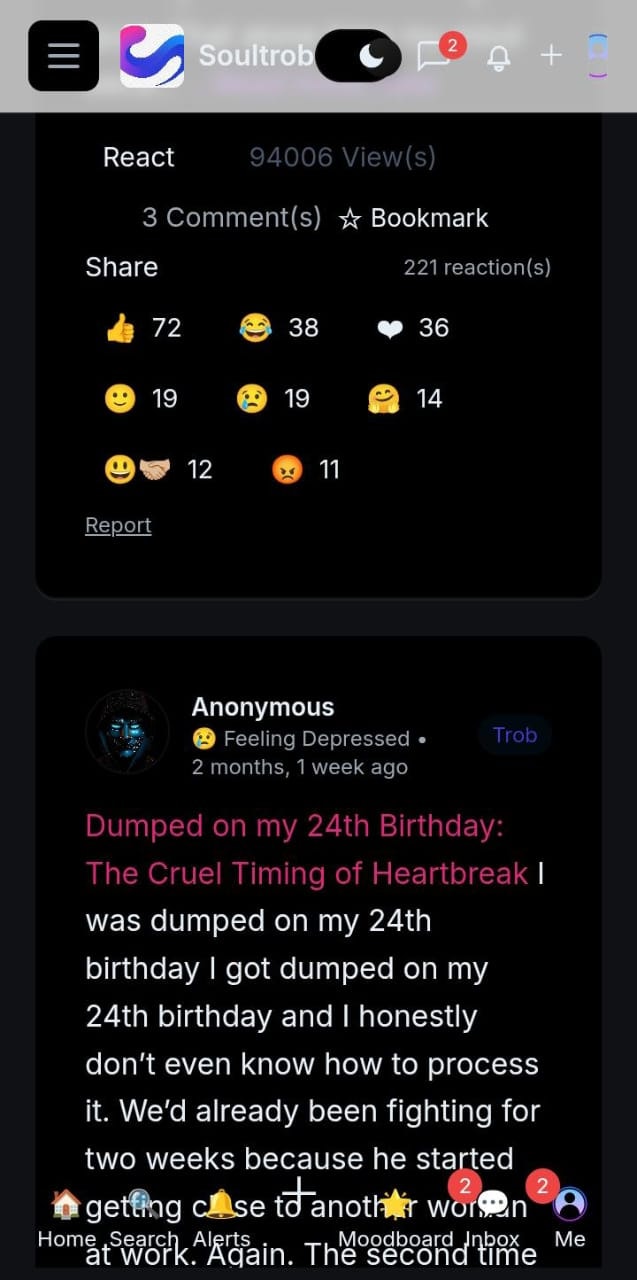The width and height of the screenshot is (637, 1280).
Task: Open messages icon in the top bar
Action: pos(434,56)
